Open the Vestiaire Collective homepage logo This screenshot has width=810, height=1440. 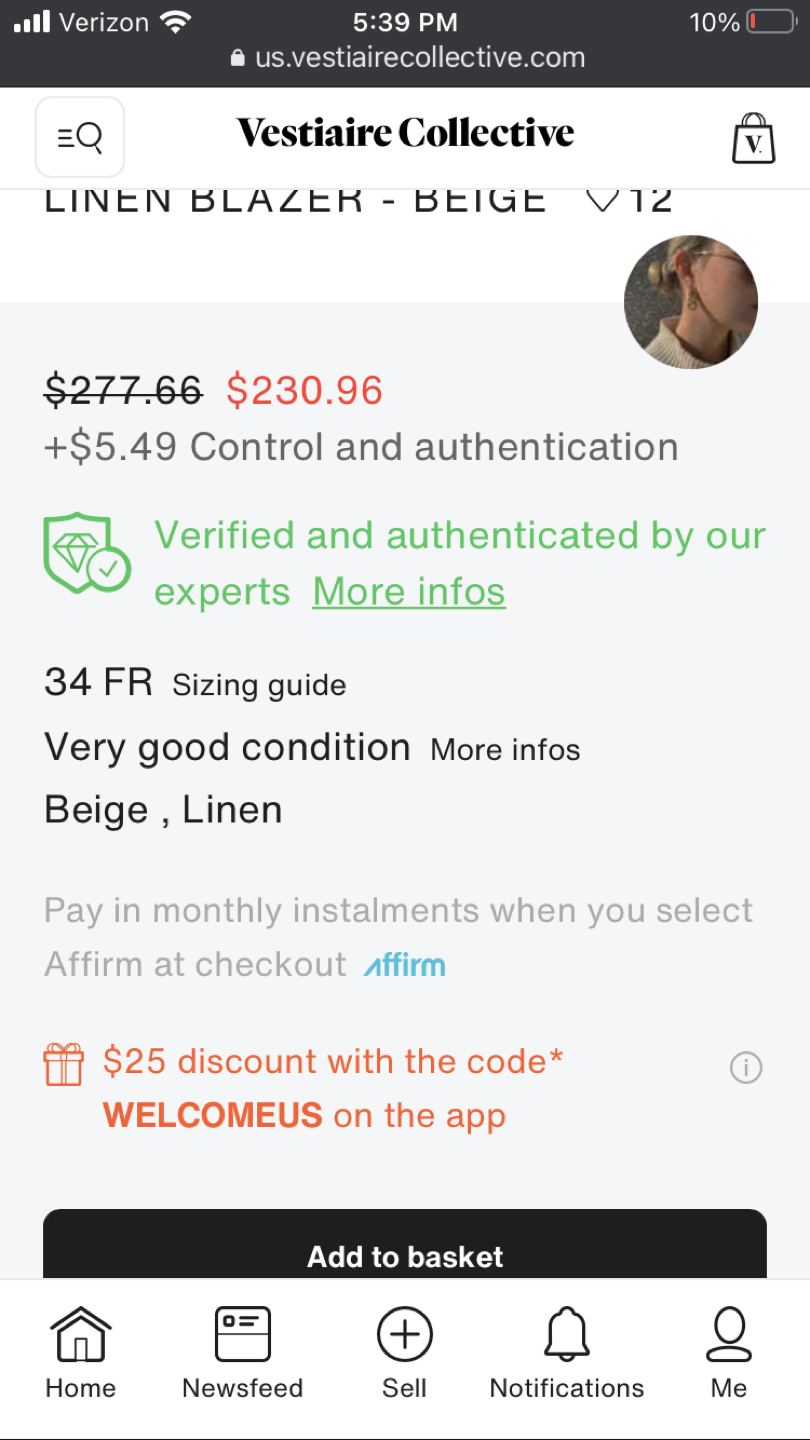coord(405,133)
